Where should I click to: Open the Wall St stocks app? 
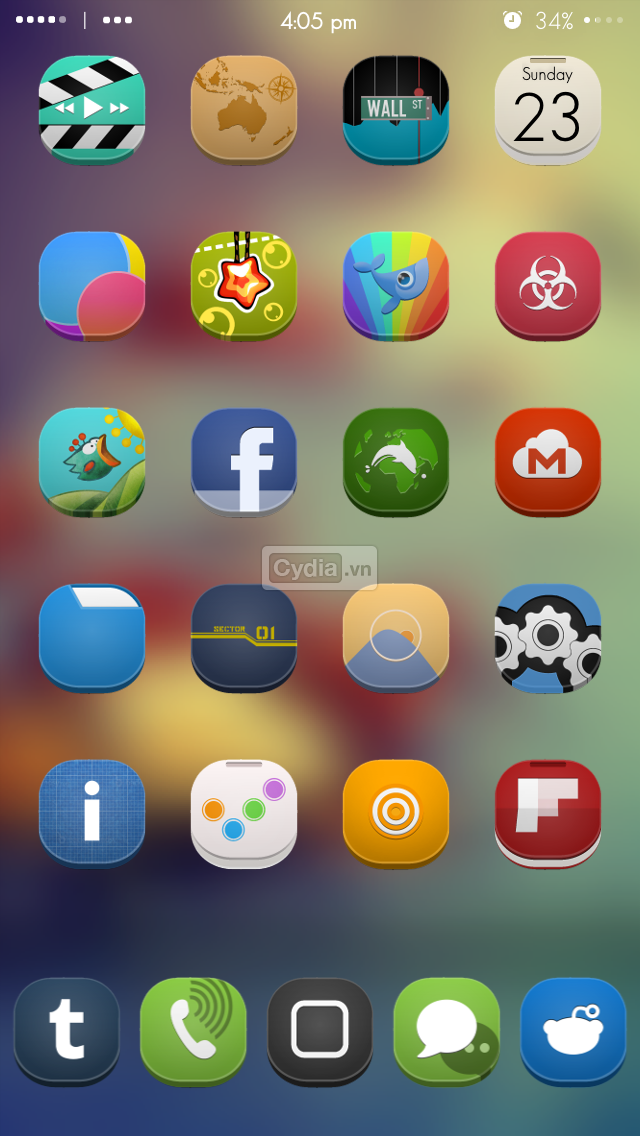396,109
